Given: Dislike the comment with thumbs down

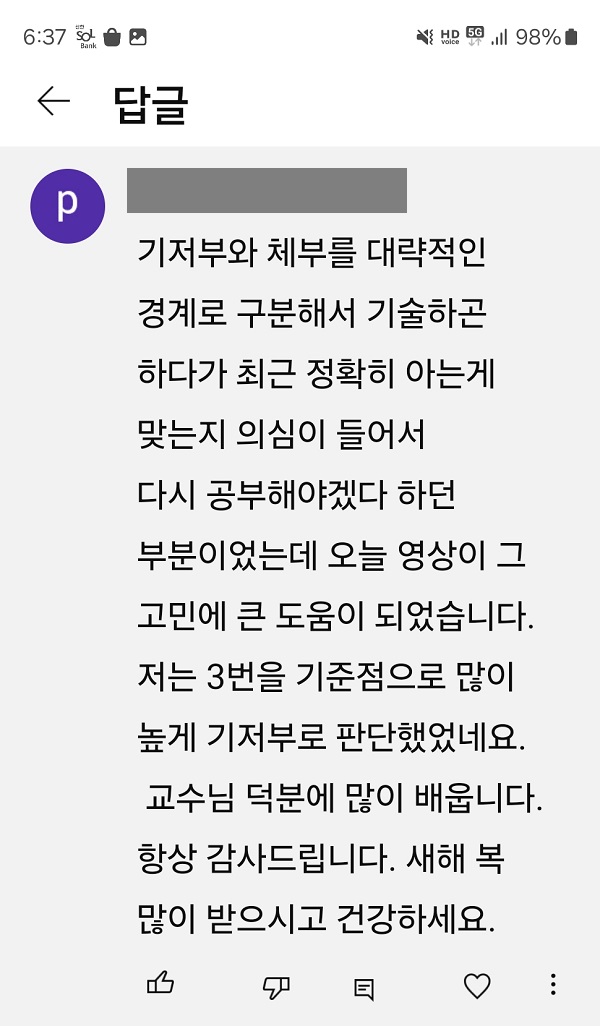Looking at the screenshot, I should 276,987.
